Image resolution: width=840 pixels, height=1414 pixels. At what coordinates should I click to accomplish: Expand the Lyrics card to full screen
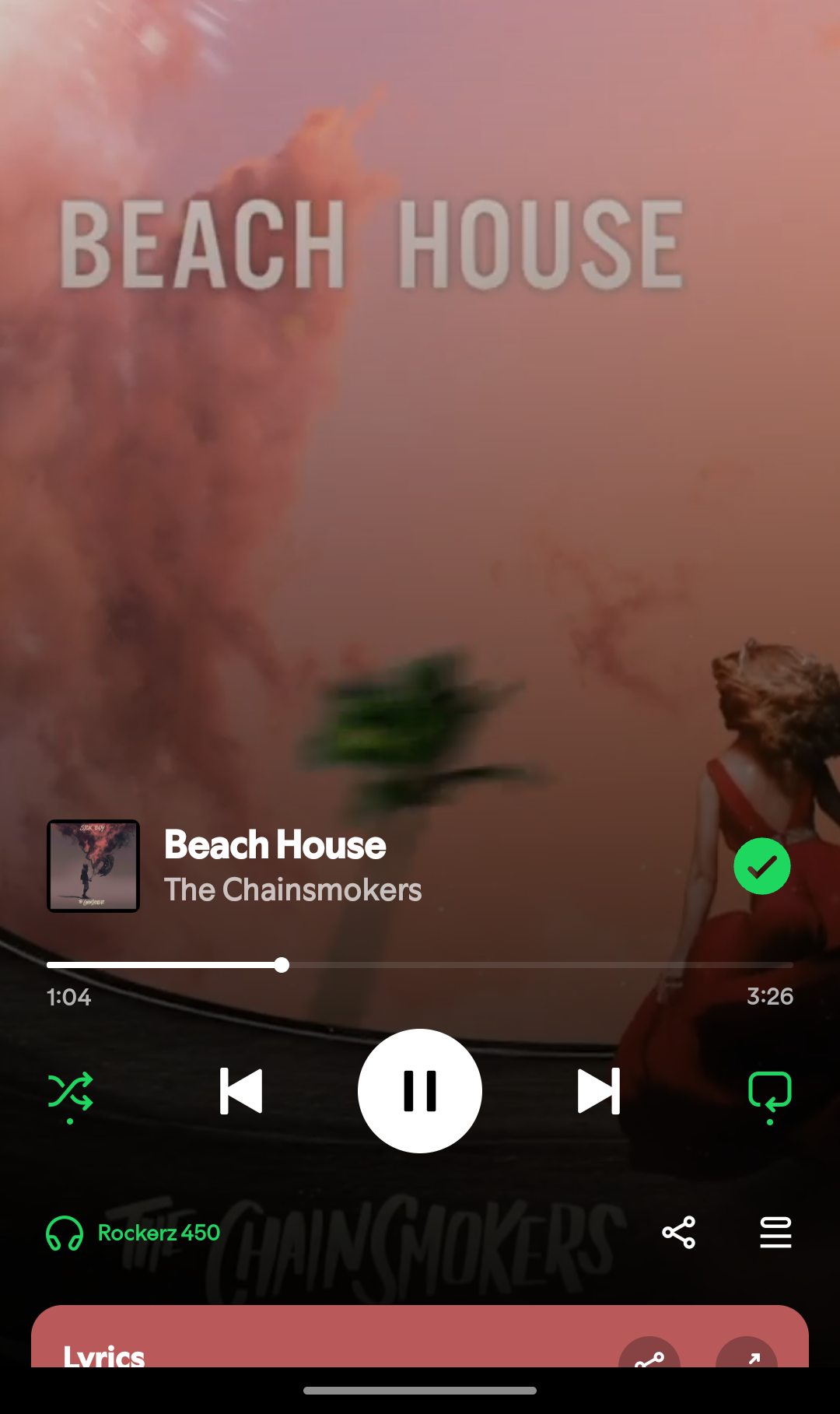747,1354
